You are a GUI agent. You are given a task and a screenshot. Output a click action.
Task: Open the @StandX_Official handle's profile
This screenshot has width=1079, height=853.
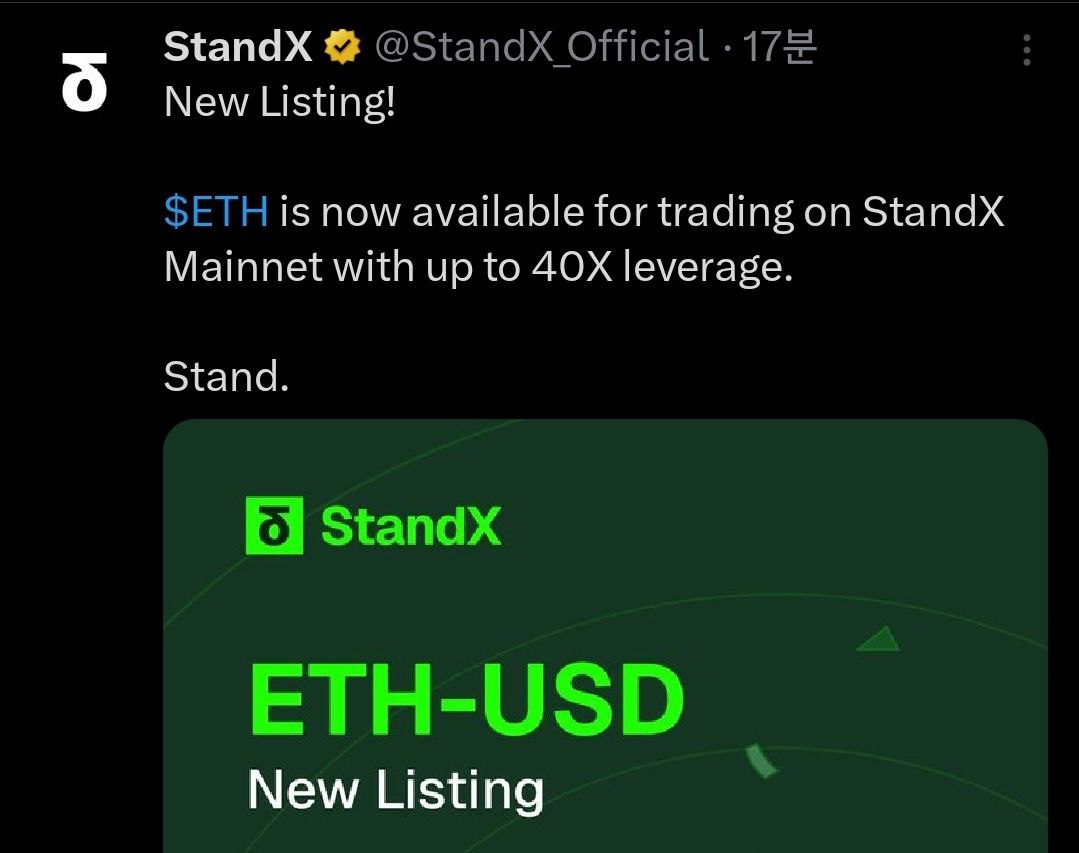[541, 47]
